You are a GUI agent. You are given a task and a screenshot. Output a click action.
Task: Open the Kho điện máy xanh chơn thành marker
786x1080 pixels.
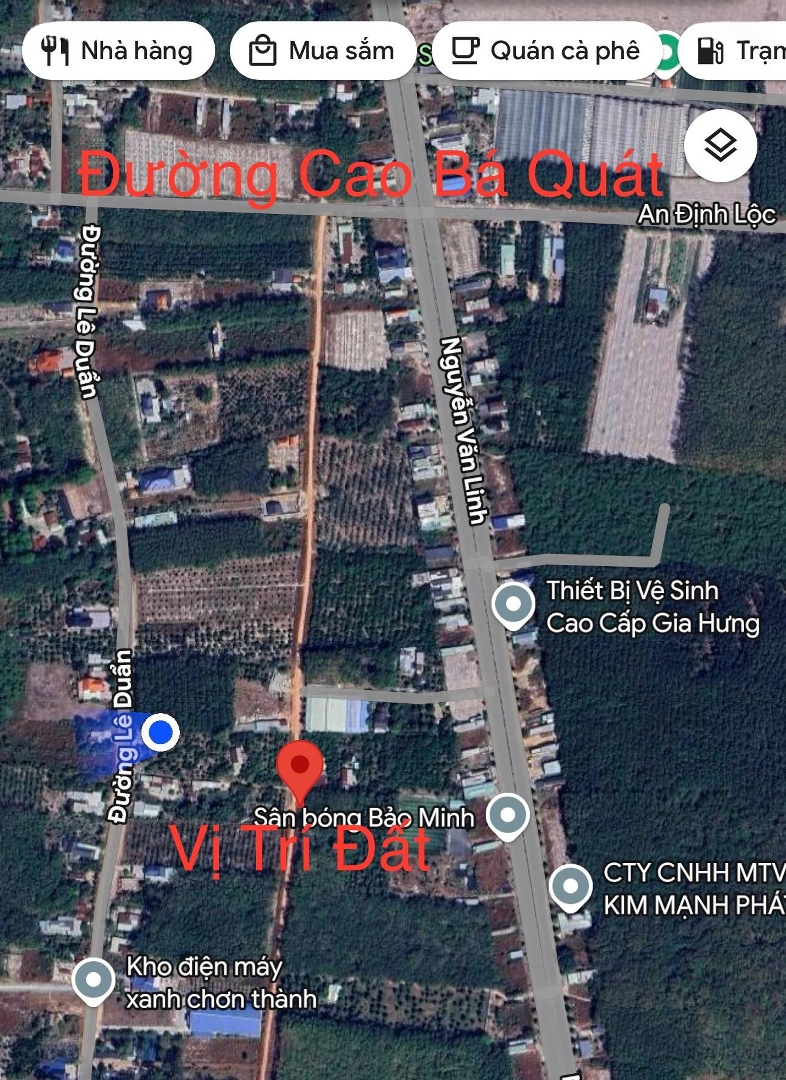pyautogui.click(x=94, y=981)
